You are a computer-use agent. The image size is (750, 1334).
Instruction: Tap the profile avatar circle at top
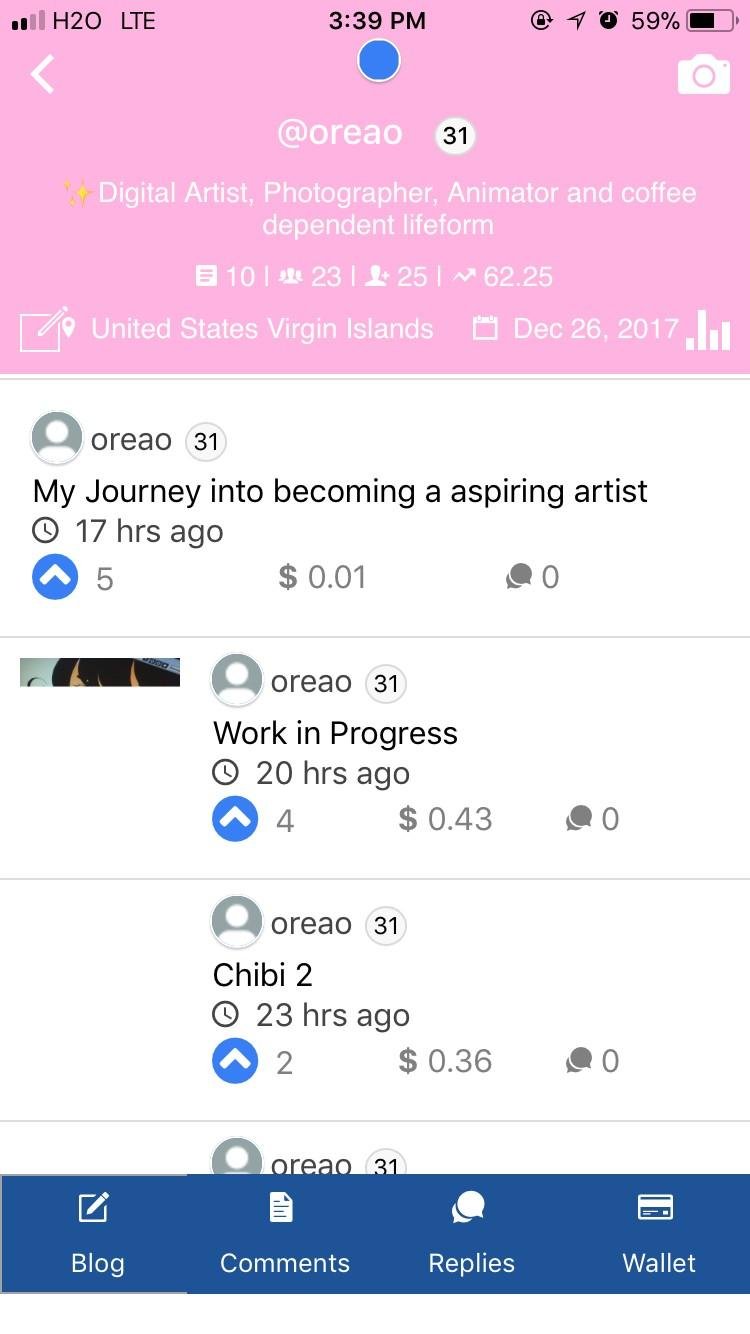pos(379,61)
